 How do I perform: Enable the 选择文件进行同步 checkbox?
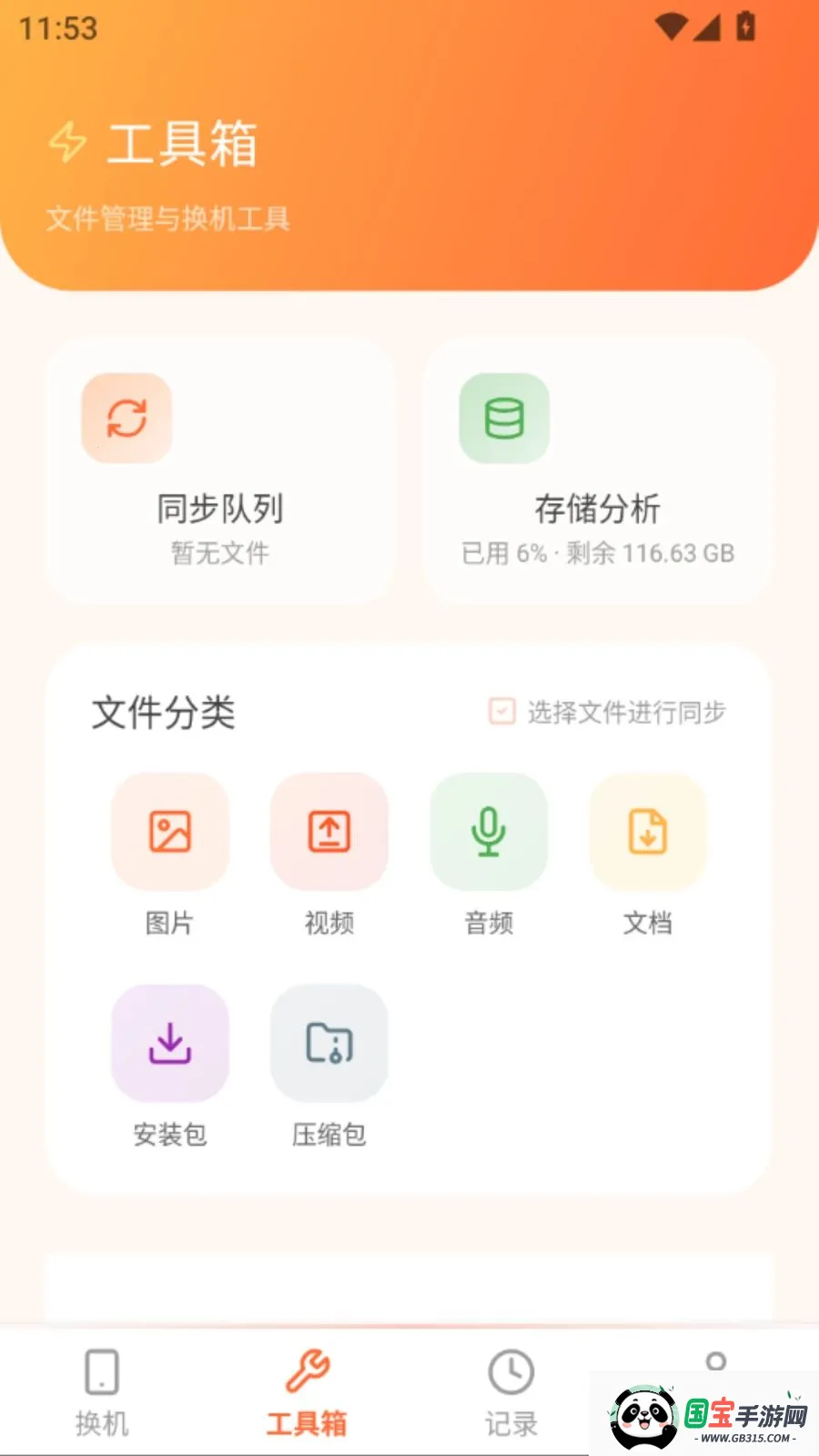501,713
